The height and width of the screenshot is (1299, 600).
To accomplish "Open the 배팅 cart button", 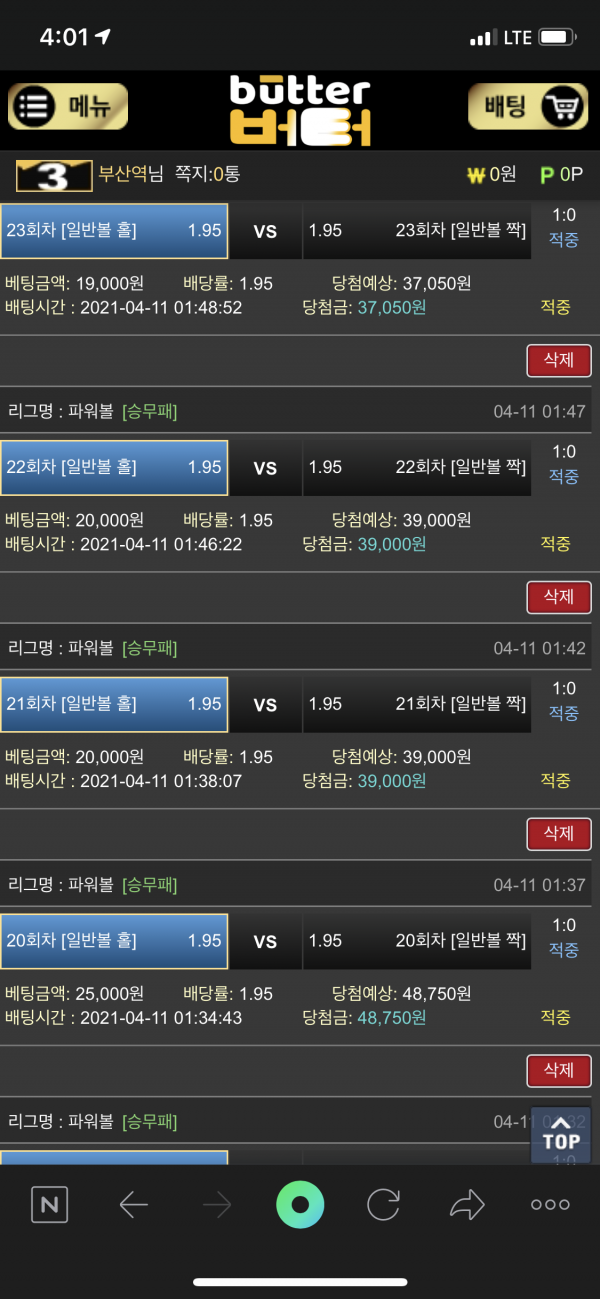I will point(528,107).
